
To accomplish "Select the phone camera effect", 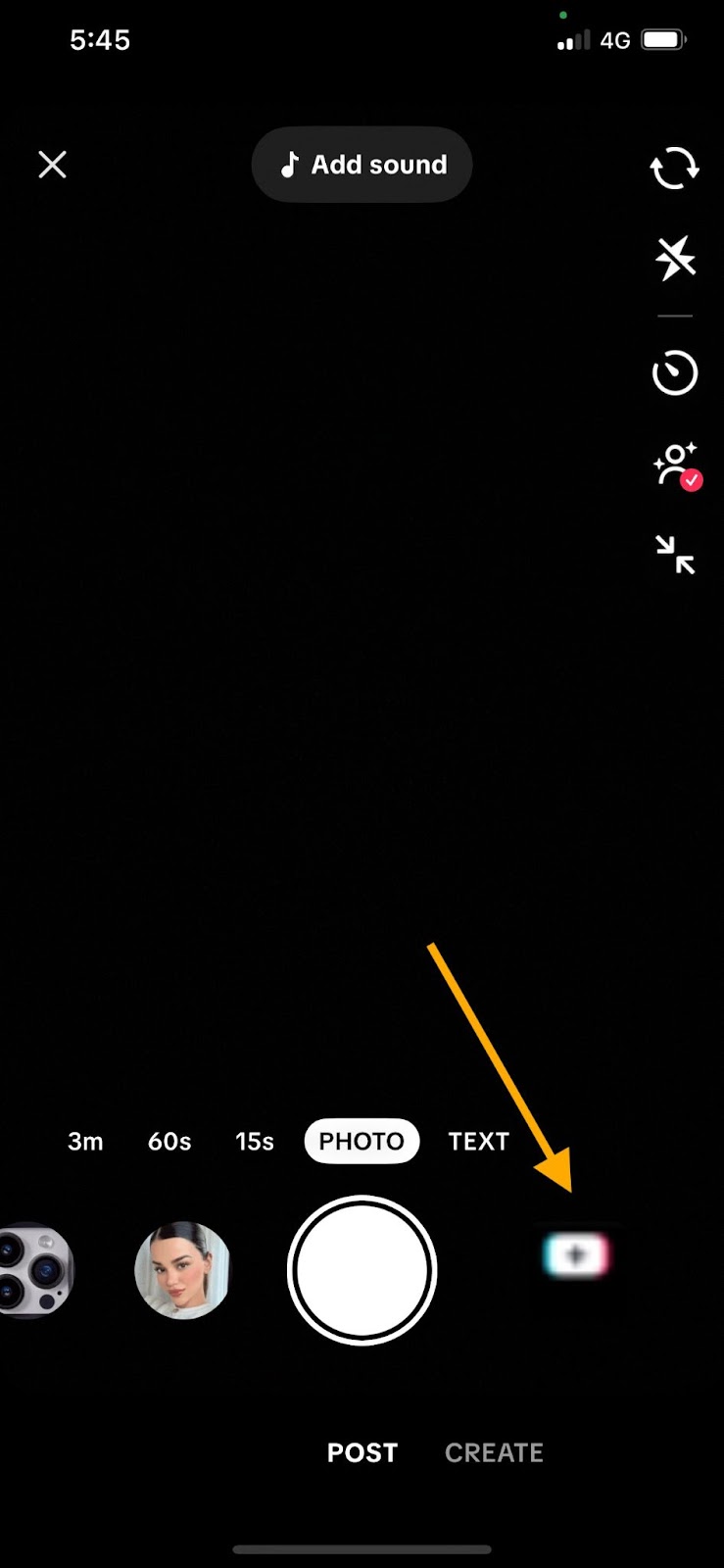I will (34, 1270).
